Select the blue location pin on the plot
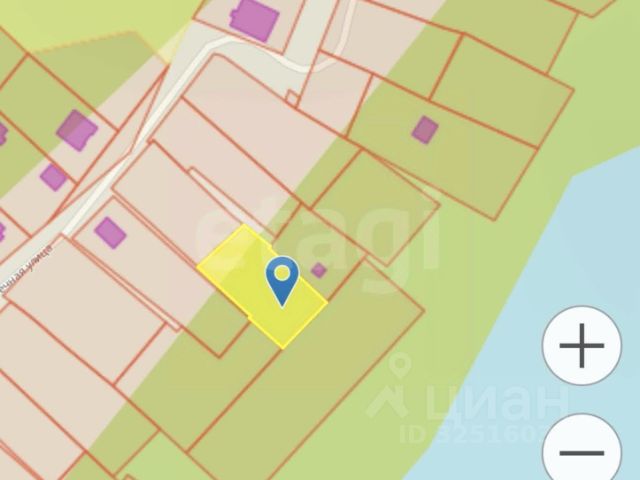640x480 pixels. 282,277
